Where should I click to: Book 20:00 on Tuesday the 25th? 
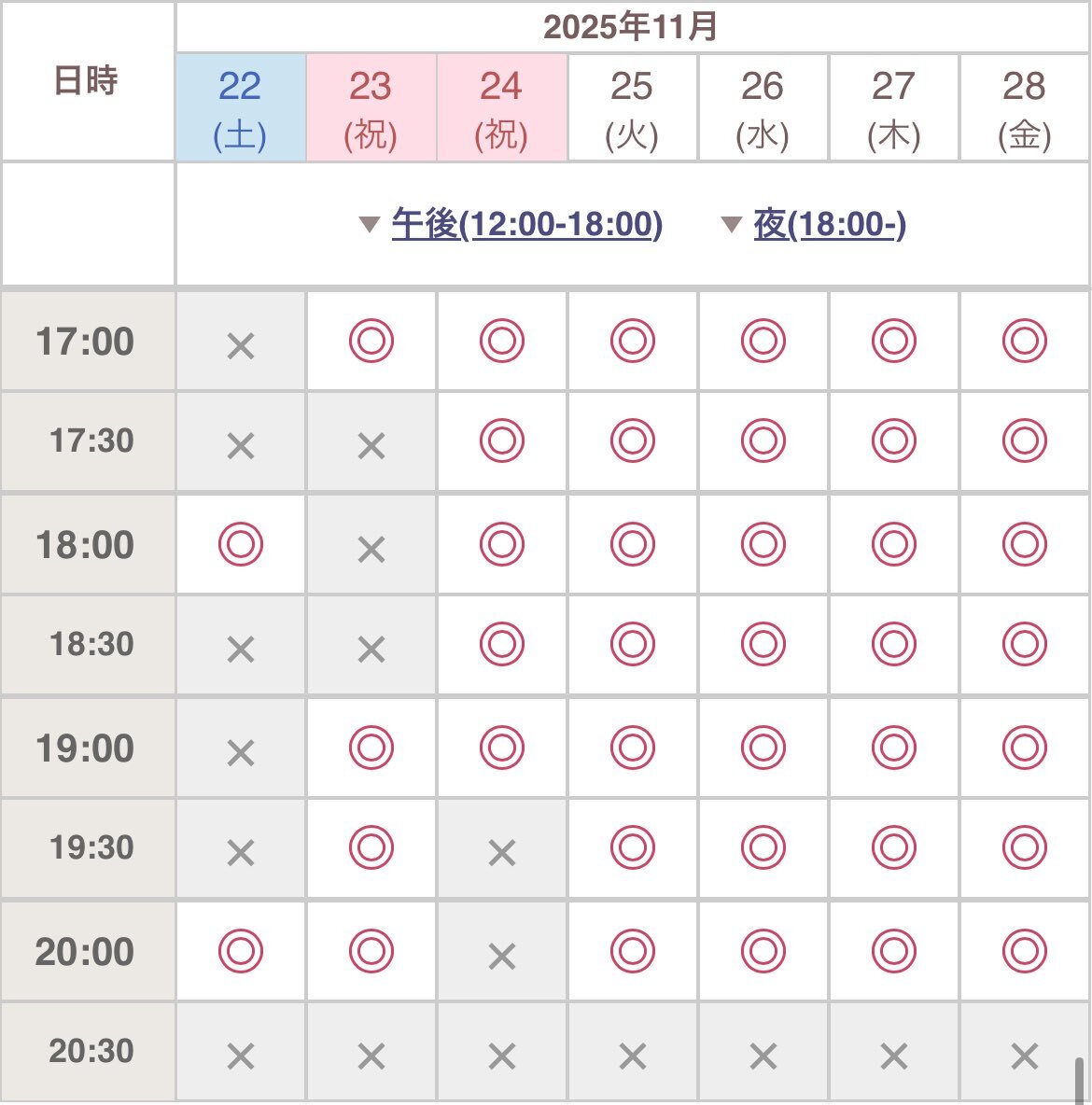(633, 951)
